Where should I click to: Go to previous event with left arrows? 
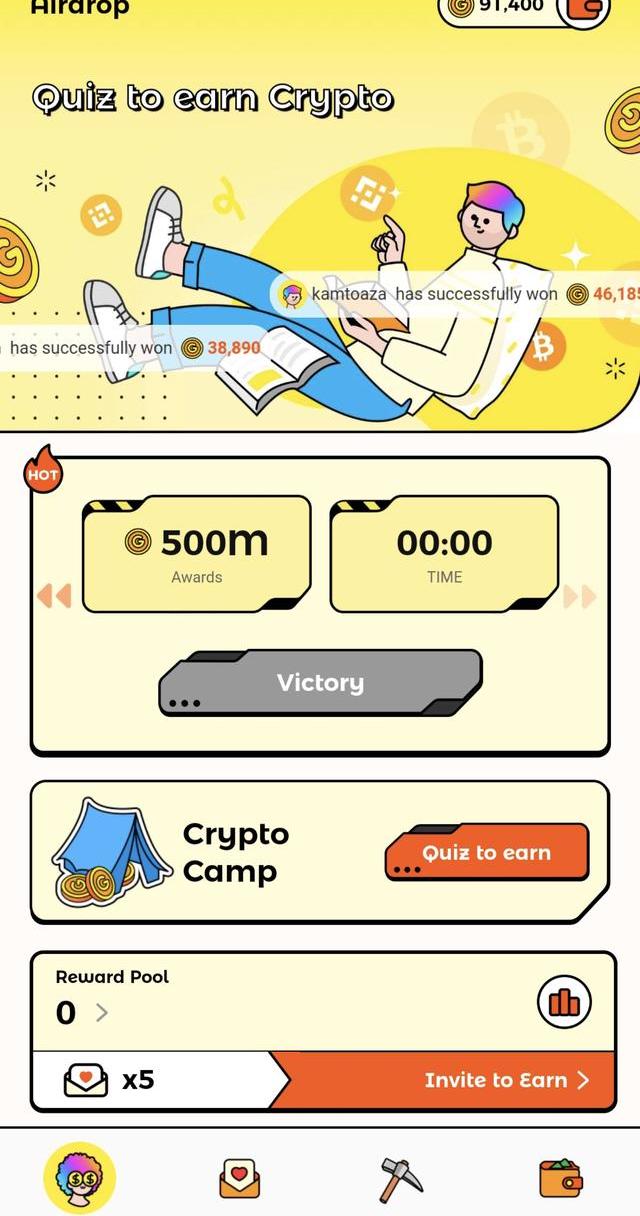tap(54, 597)
